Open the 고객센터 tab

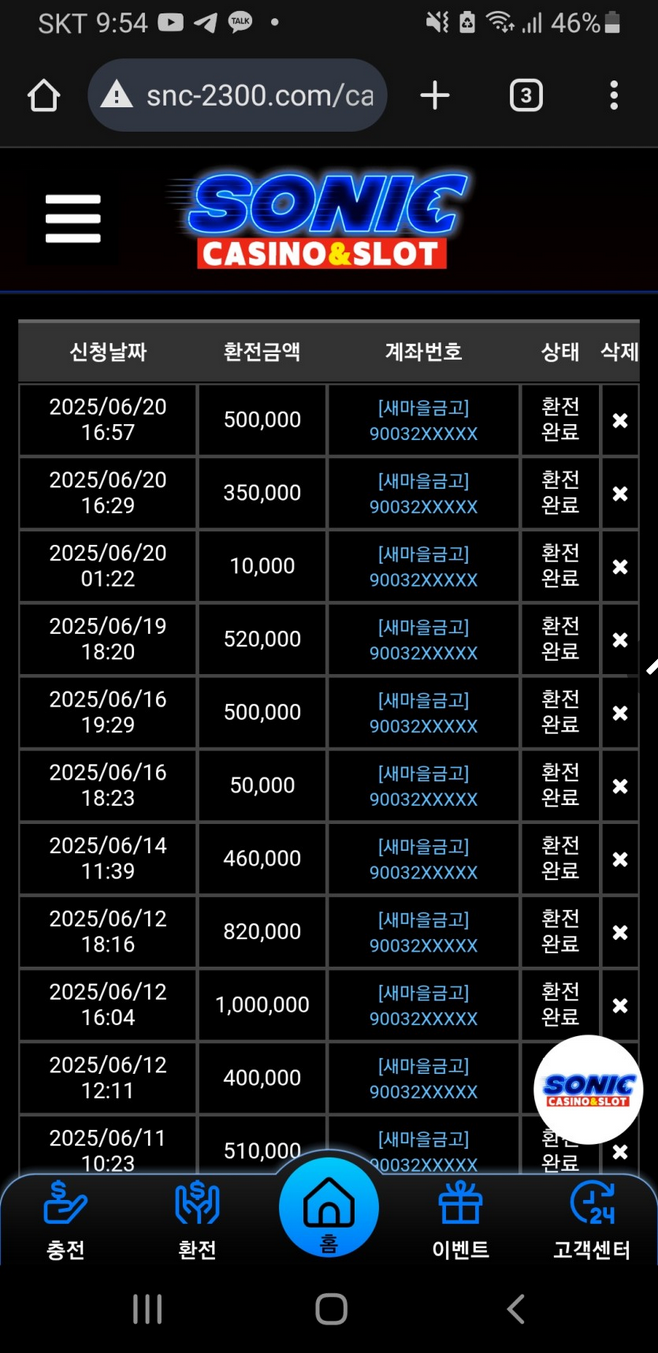click(591, 1220)
